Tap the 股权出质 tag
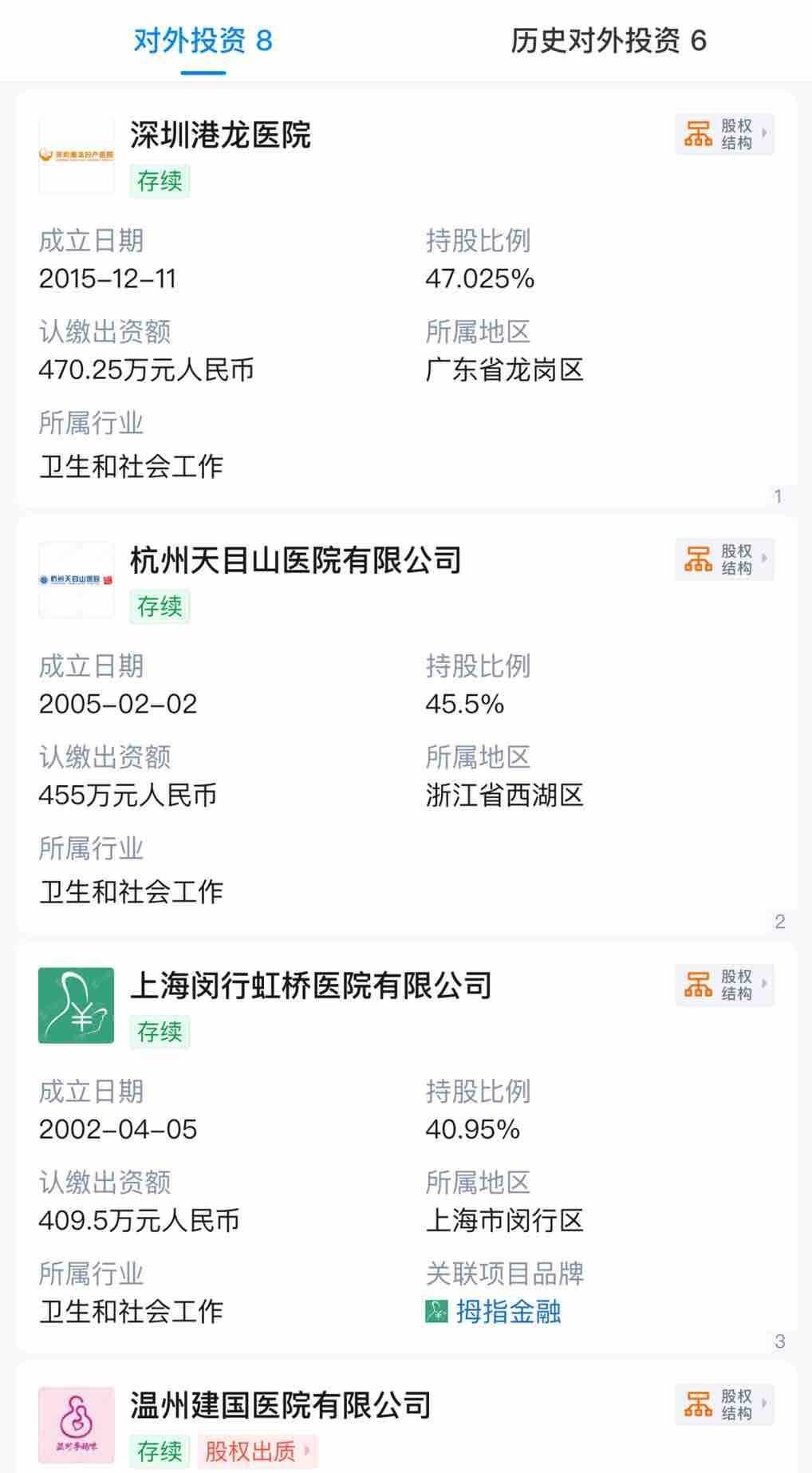This screenshot has height=1473, width=812. [258, 1451]
